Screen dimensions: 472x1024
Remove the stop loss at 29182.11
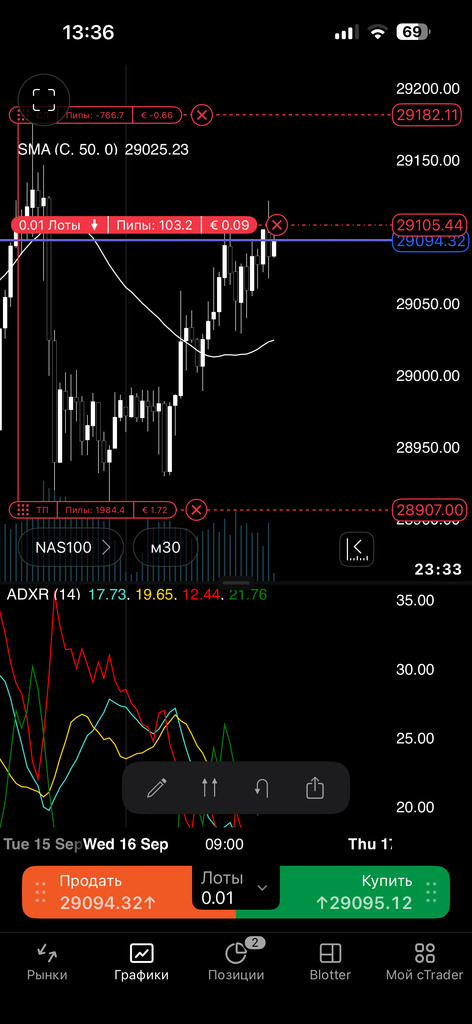point(202,116)
